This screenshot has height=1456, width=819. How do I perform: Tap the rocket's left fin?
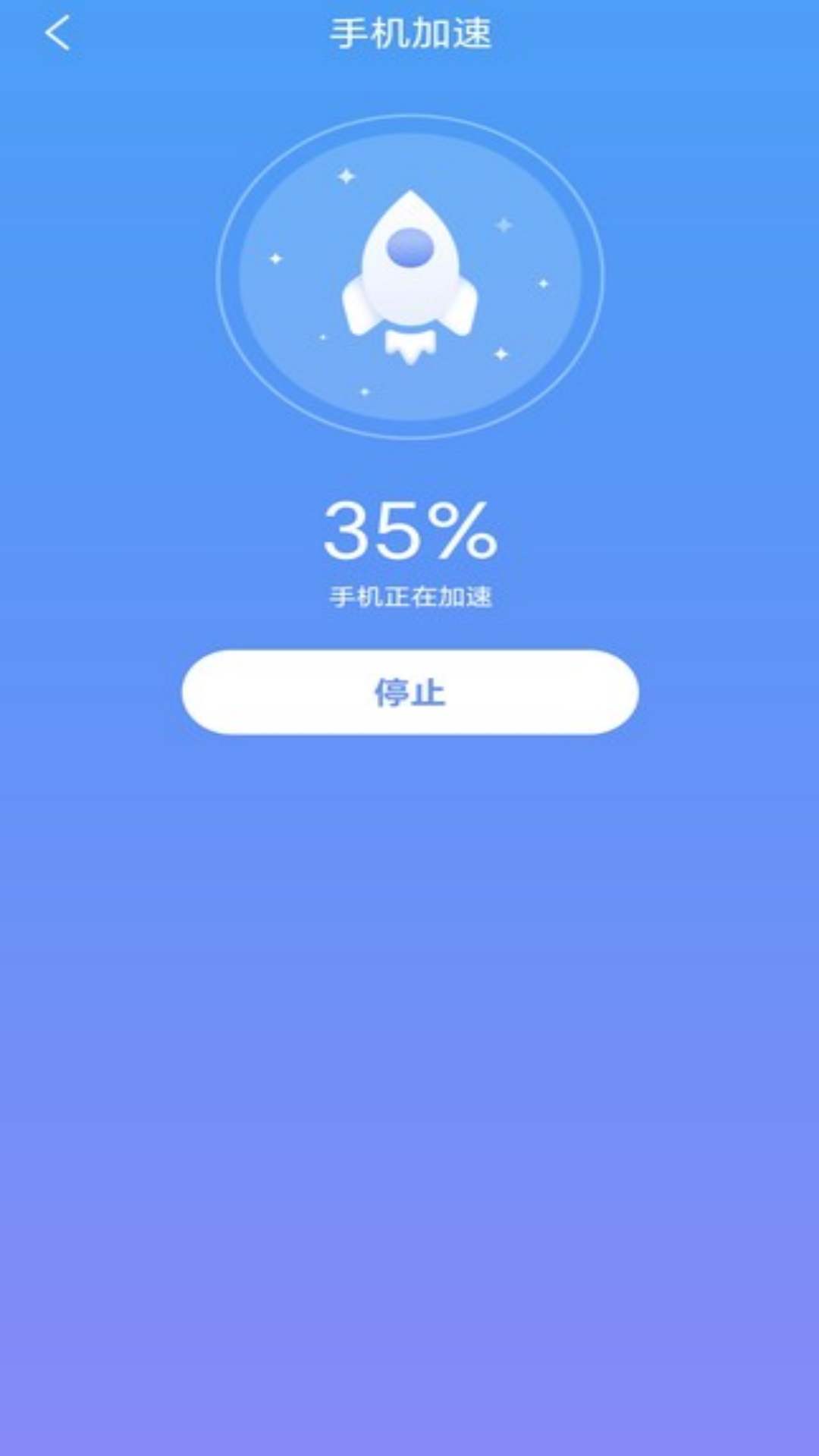point(355,303)
